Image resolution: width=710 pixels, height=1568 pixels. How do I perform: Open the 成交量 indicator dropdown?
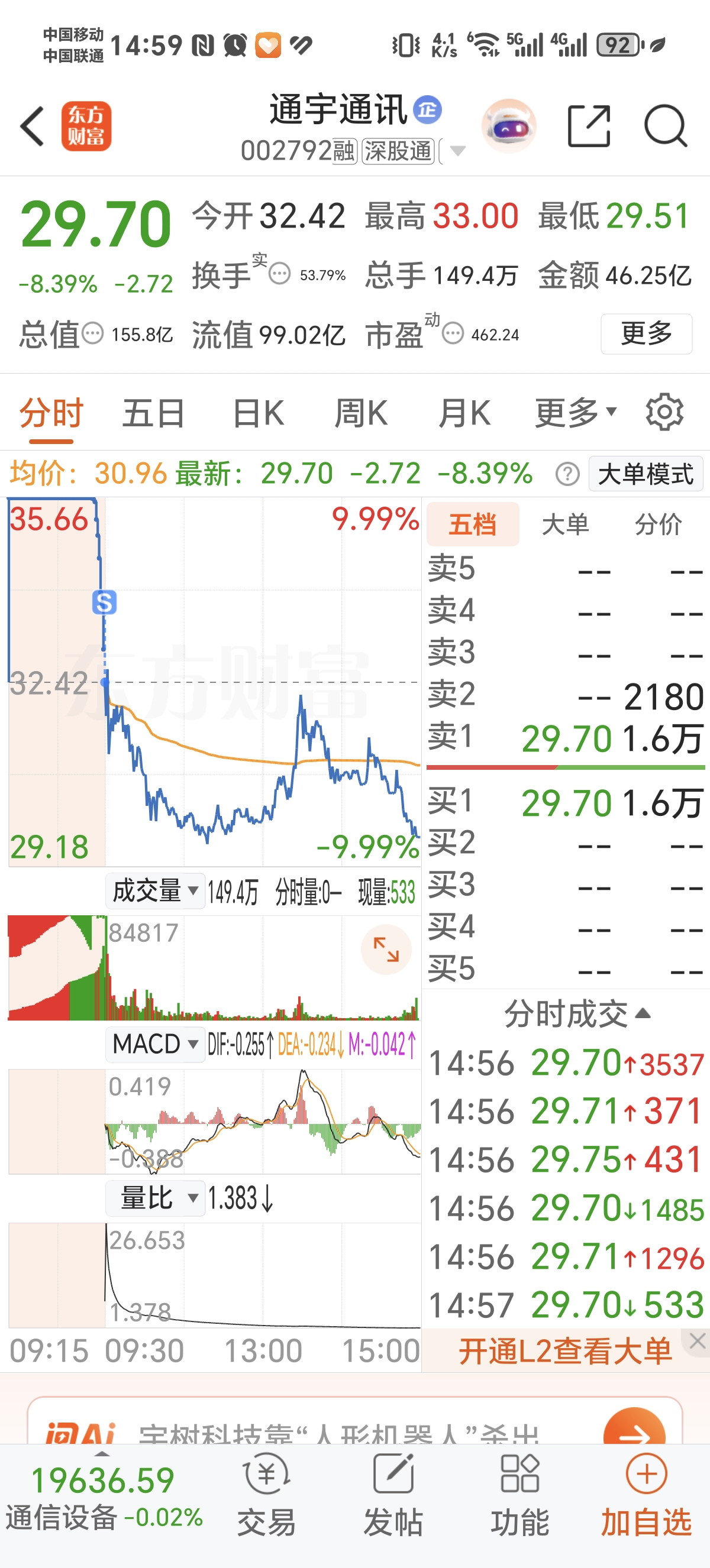[155, 891]
